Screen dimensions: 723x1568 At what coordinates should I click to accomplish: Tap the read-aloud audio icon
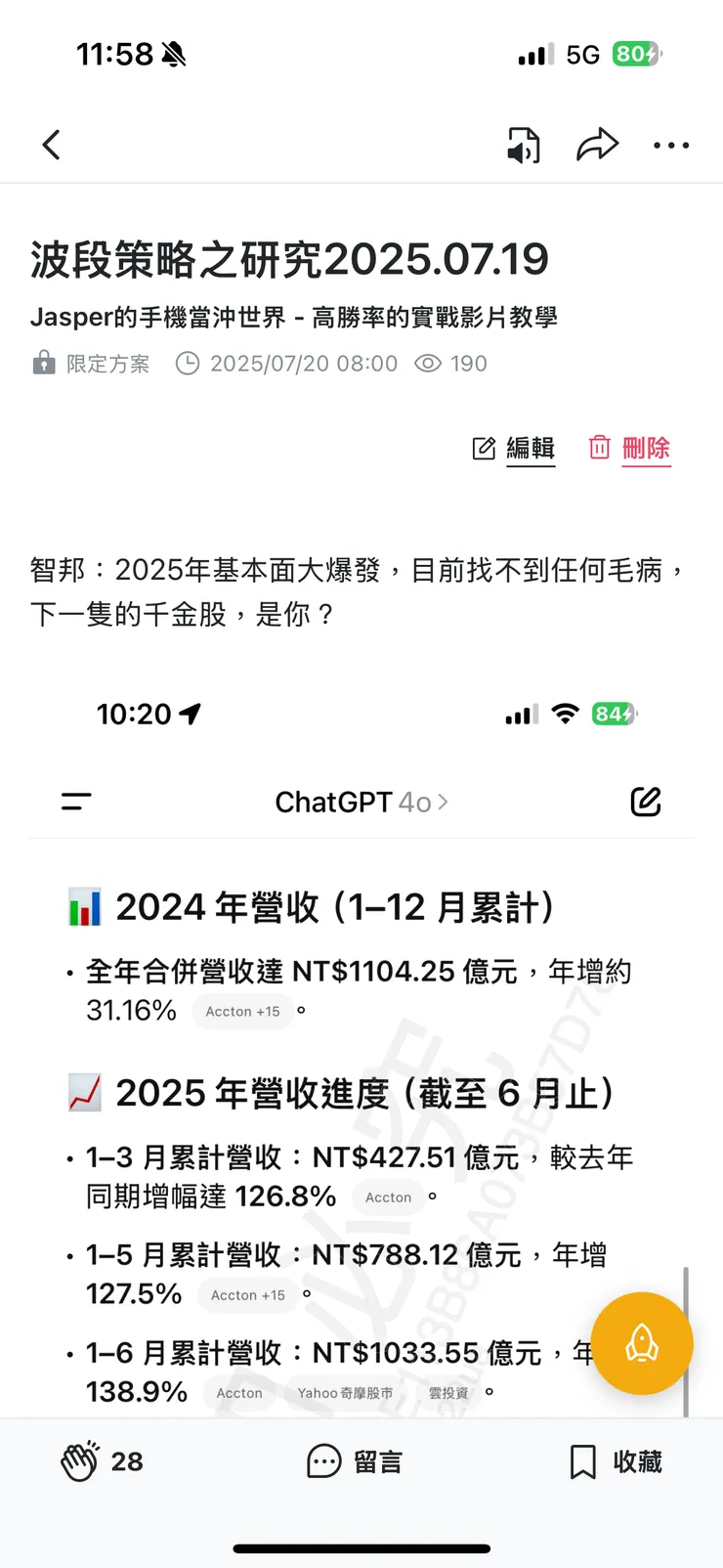point(524,144)
